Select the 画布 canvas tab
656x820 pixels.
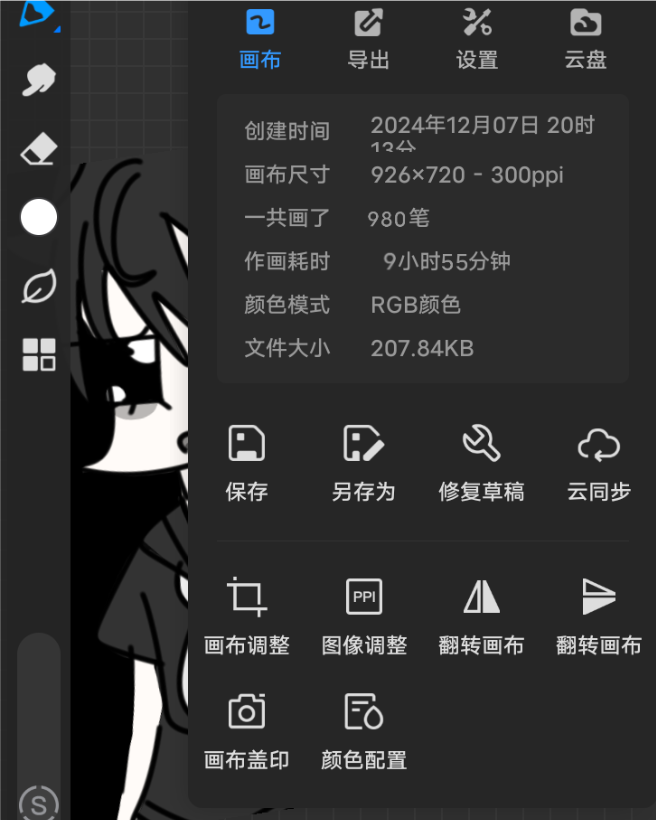tap(260, 39)
